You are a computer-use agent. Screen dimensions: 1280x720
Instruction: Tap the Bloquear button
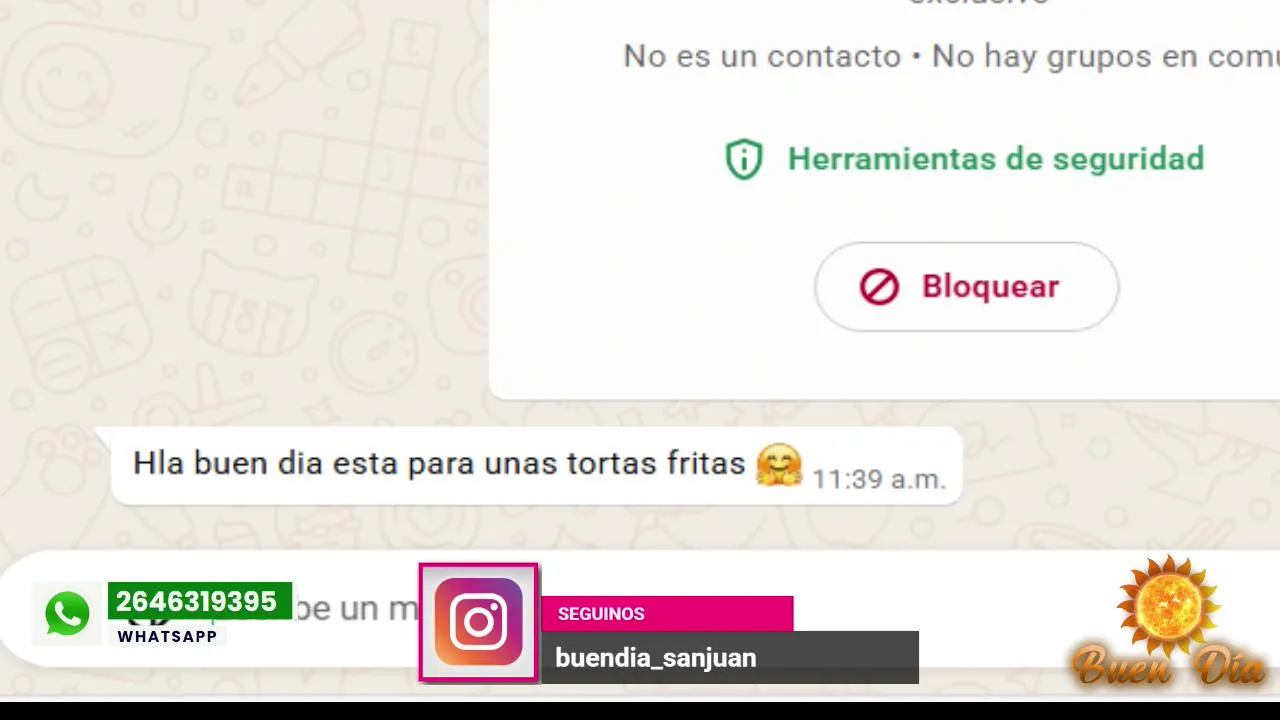click(966, 287)
